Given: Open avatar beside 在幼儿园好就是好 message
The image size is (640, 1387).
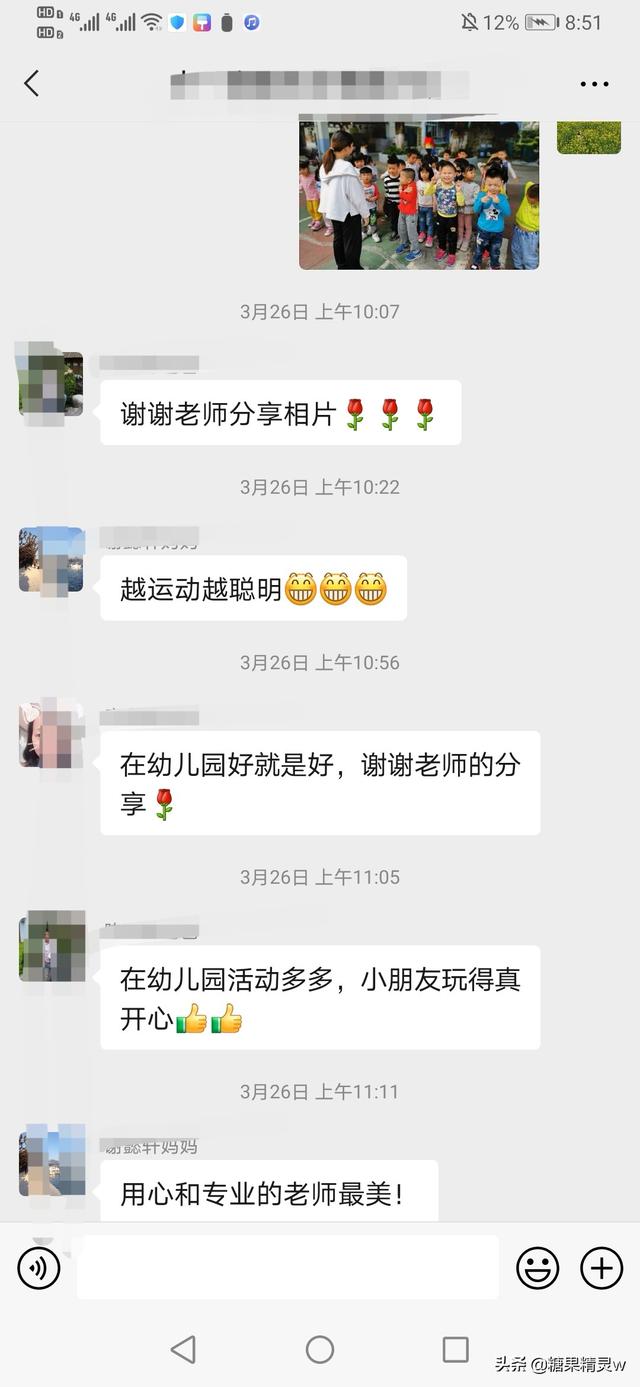Looking at the screenshot, I should pos(51,734).
